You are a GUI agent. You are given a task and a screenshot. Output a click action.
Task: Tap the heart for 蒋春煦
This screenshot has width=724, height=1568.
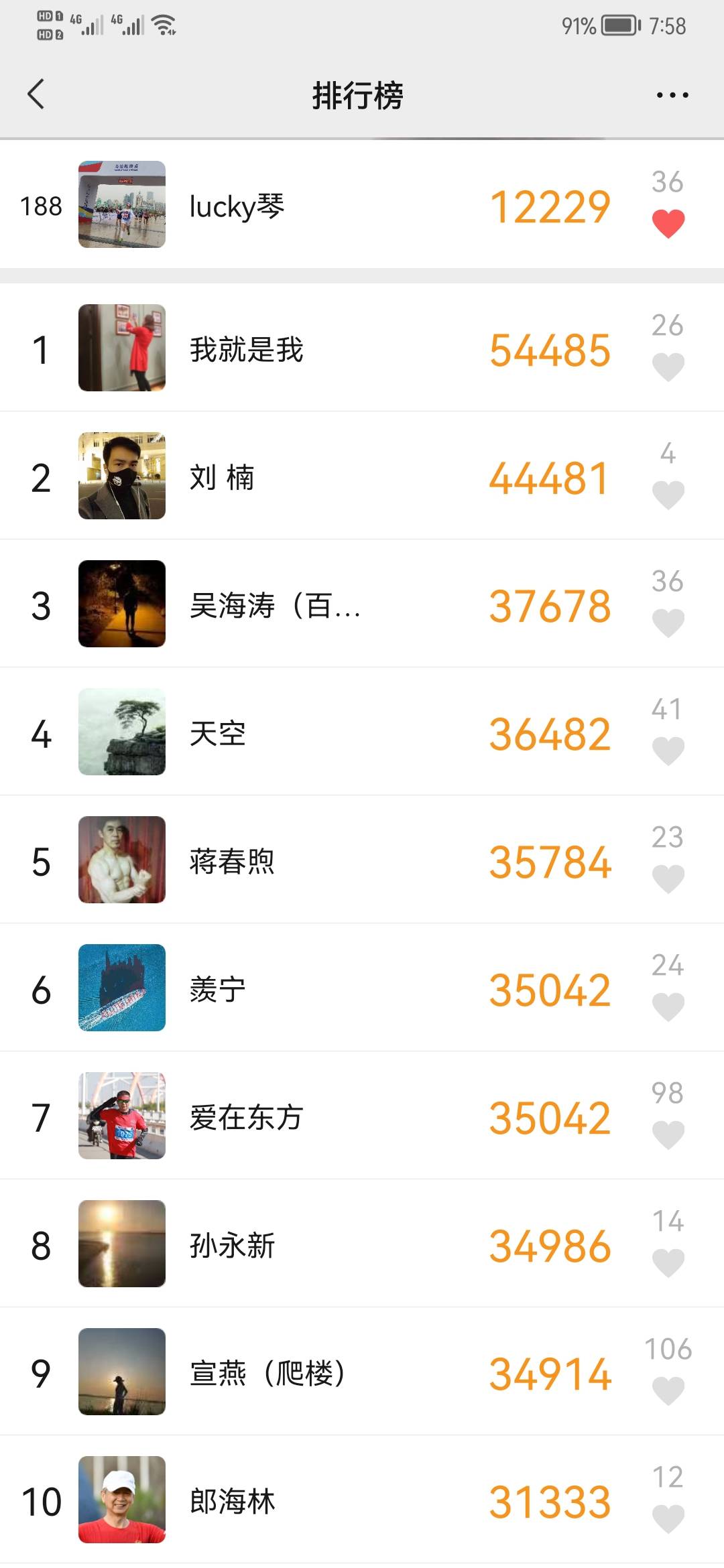tap(668, 878)
